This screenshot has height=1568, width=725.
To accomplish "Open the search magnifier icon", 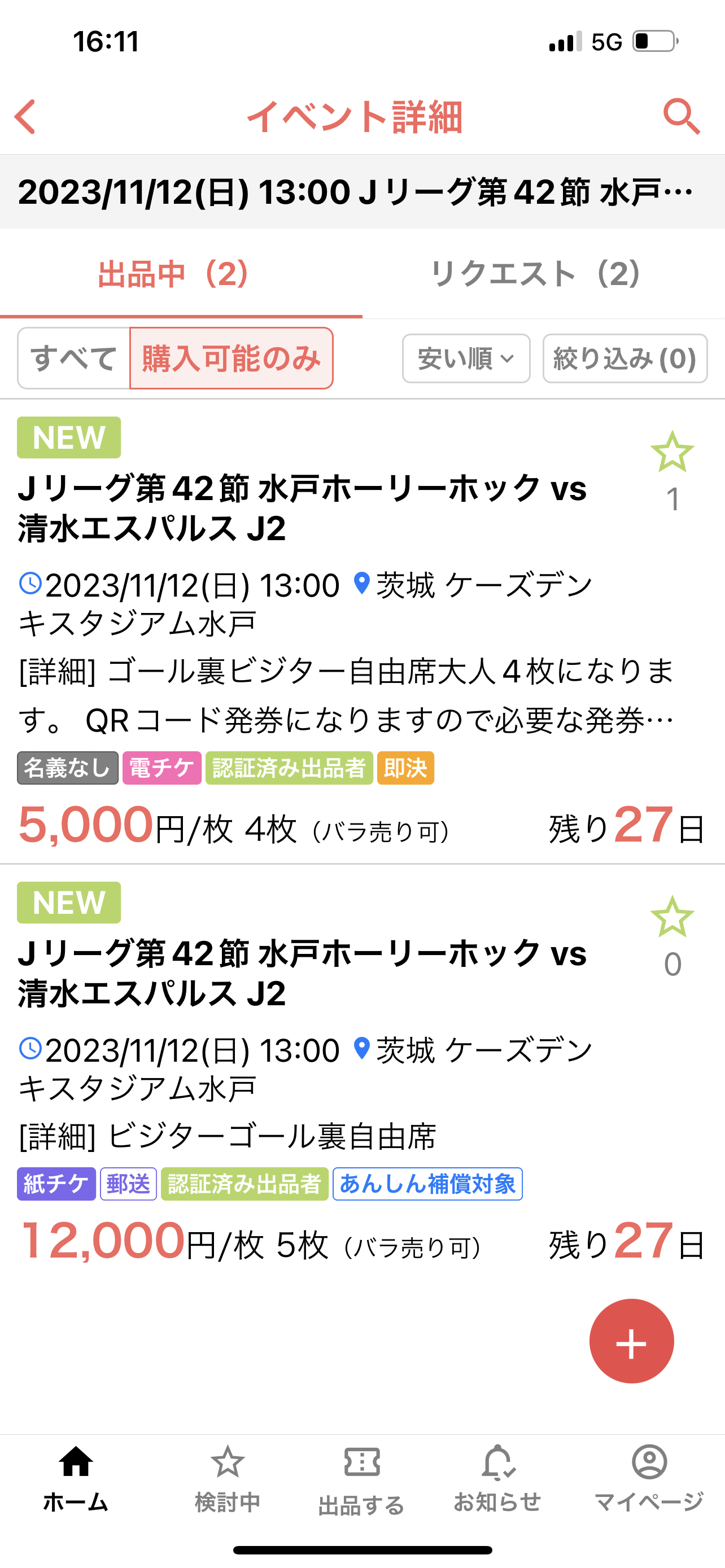I will tap(681, 116).
